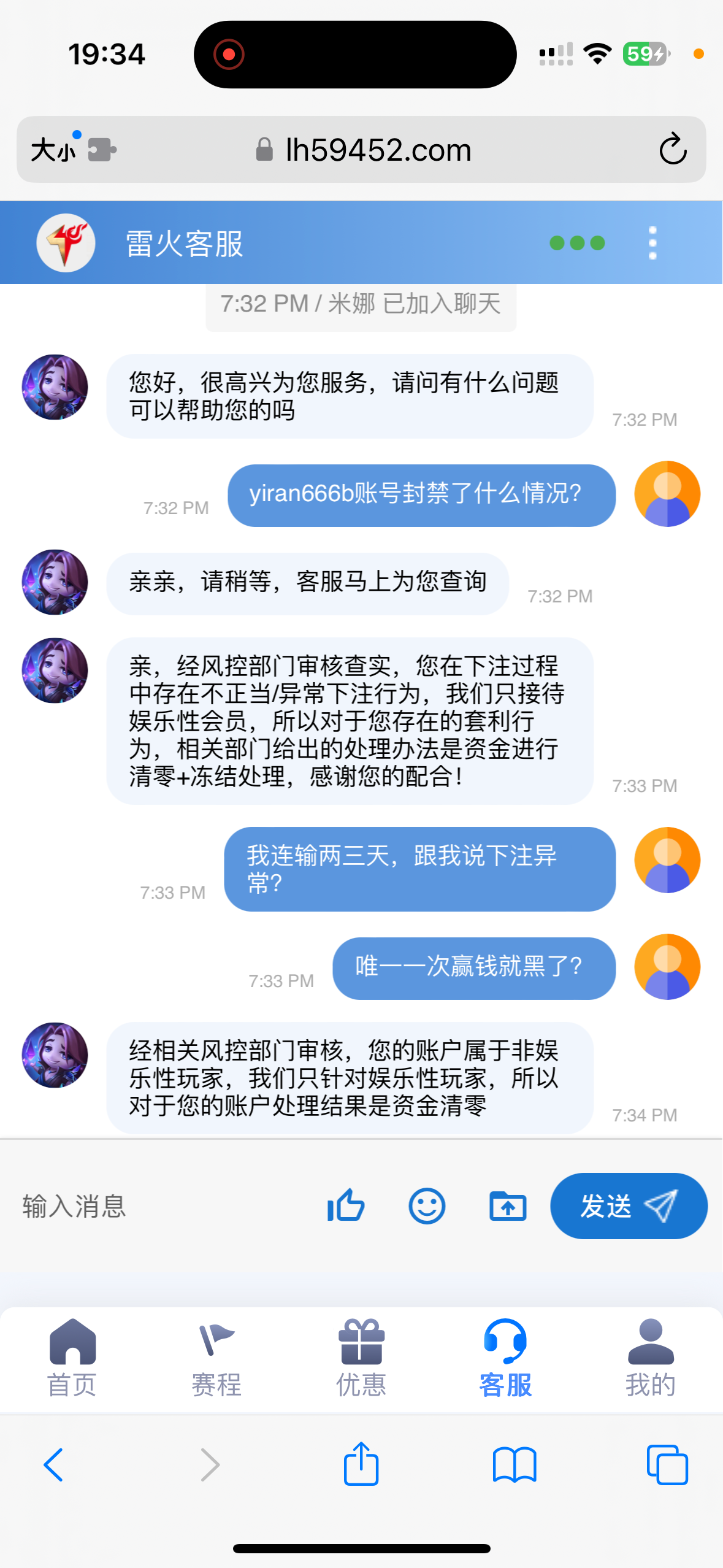Viewport: 723px width, 1568px height.
Task: Open the vertical three-dot overflow menu
Action: (x=651, y=242)
